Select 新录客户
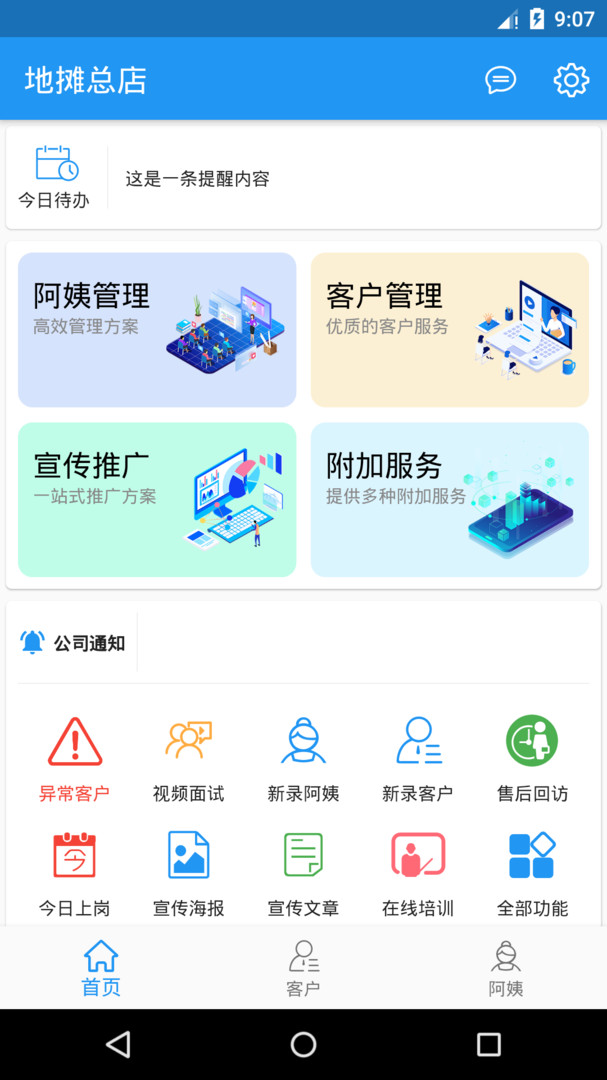The image size is (607, 1080). 418,759
